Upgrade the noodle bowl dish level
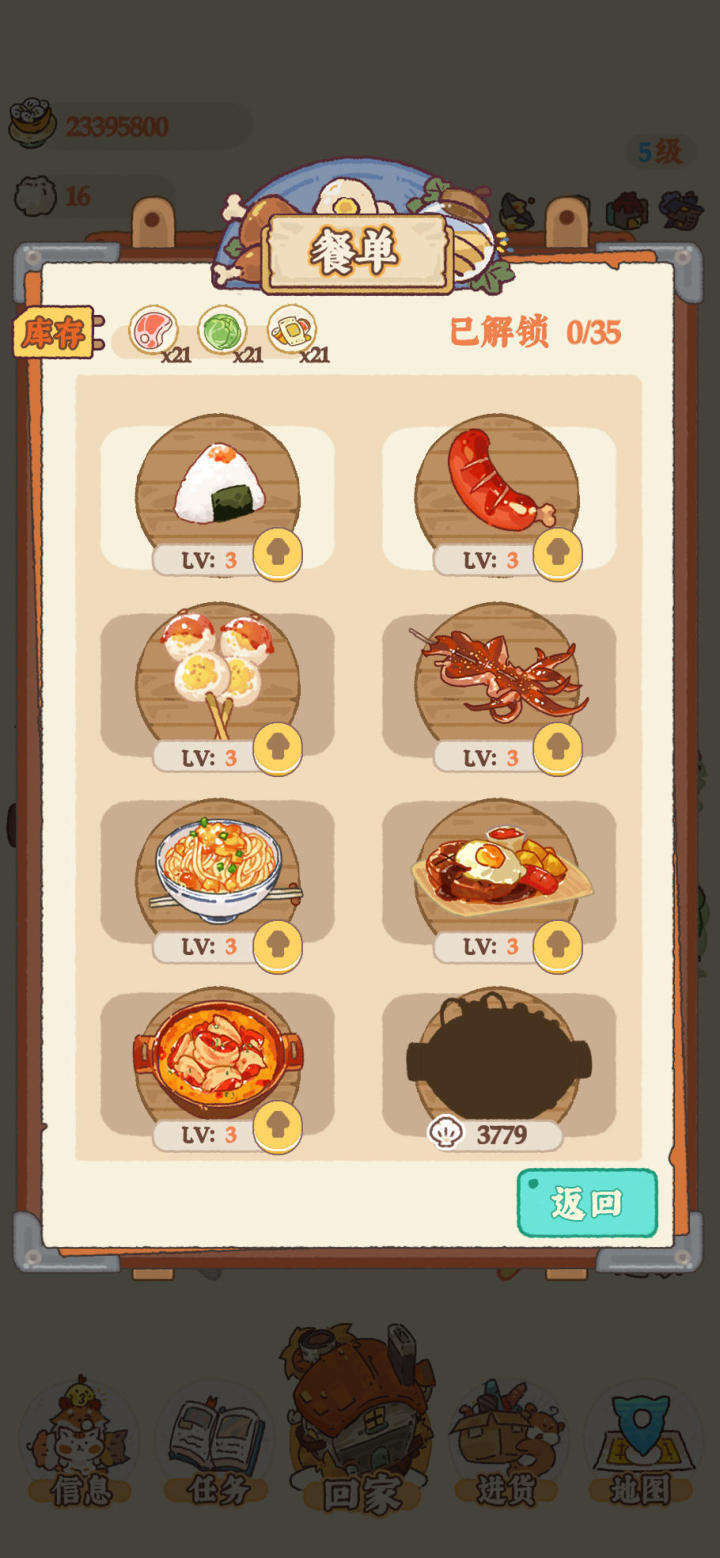 tap(278, 946)
